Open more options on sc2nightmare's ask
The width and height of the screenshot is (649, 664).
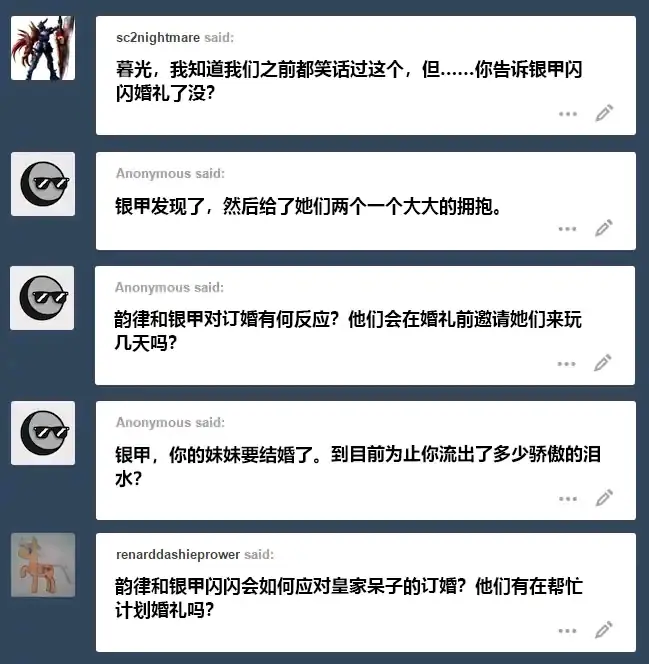(x=568, y=114)
